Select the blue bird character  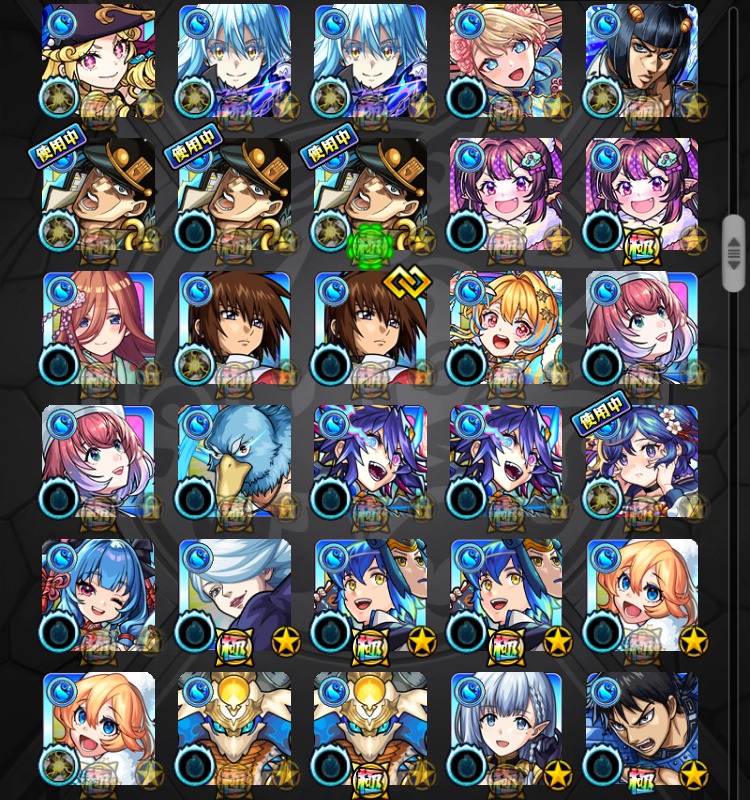point(234,461)
